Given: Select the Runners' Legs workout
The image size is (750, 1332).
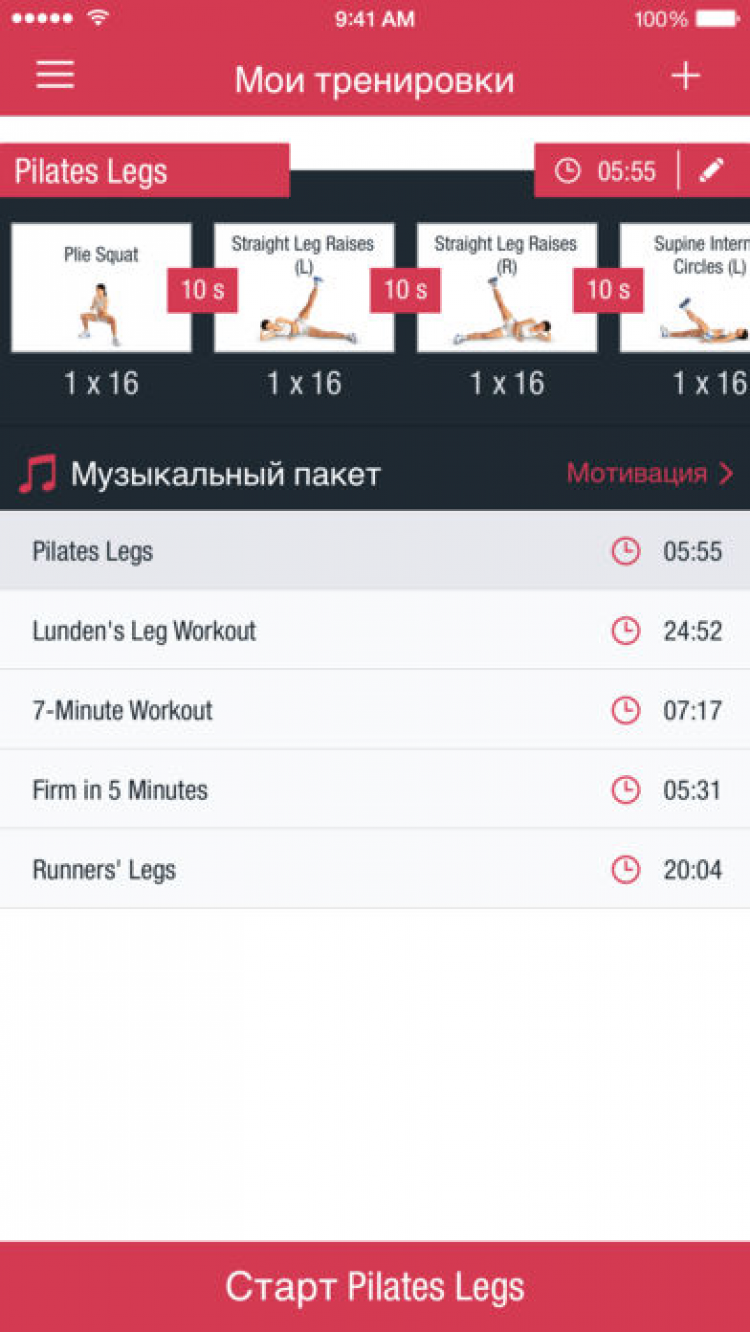Looking at the screenshot, I should [x=375, y=870].
